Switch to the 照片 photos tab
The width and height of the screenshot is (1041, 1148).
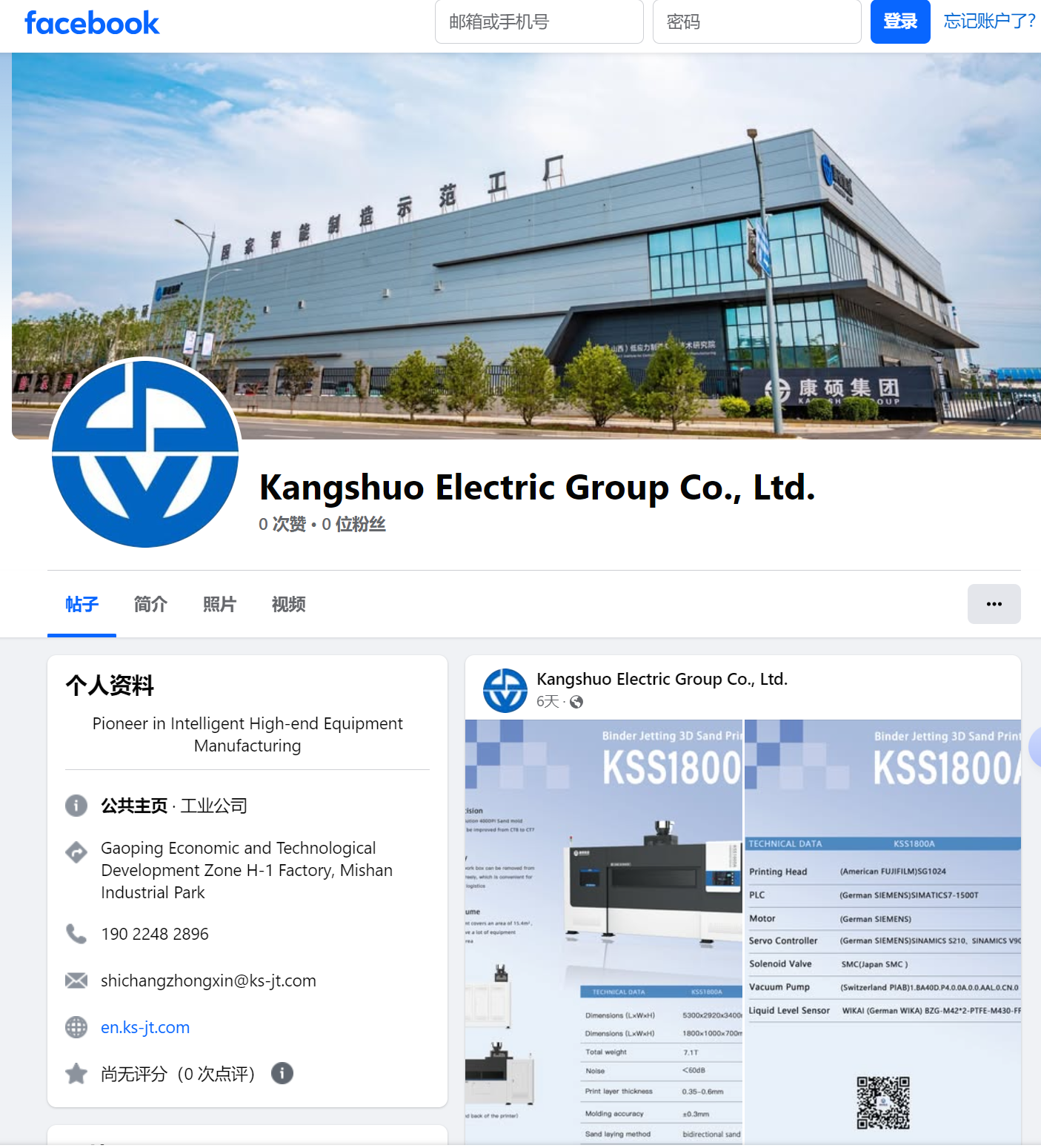(x=219, y=605)
